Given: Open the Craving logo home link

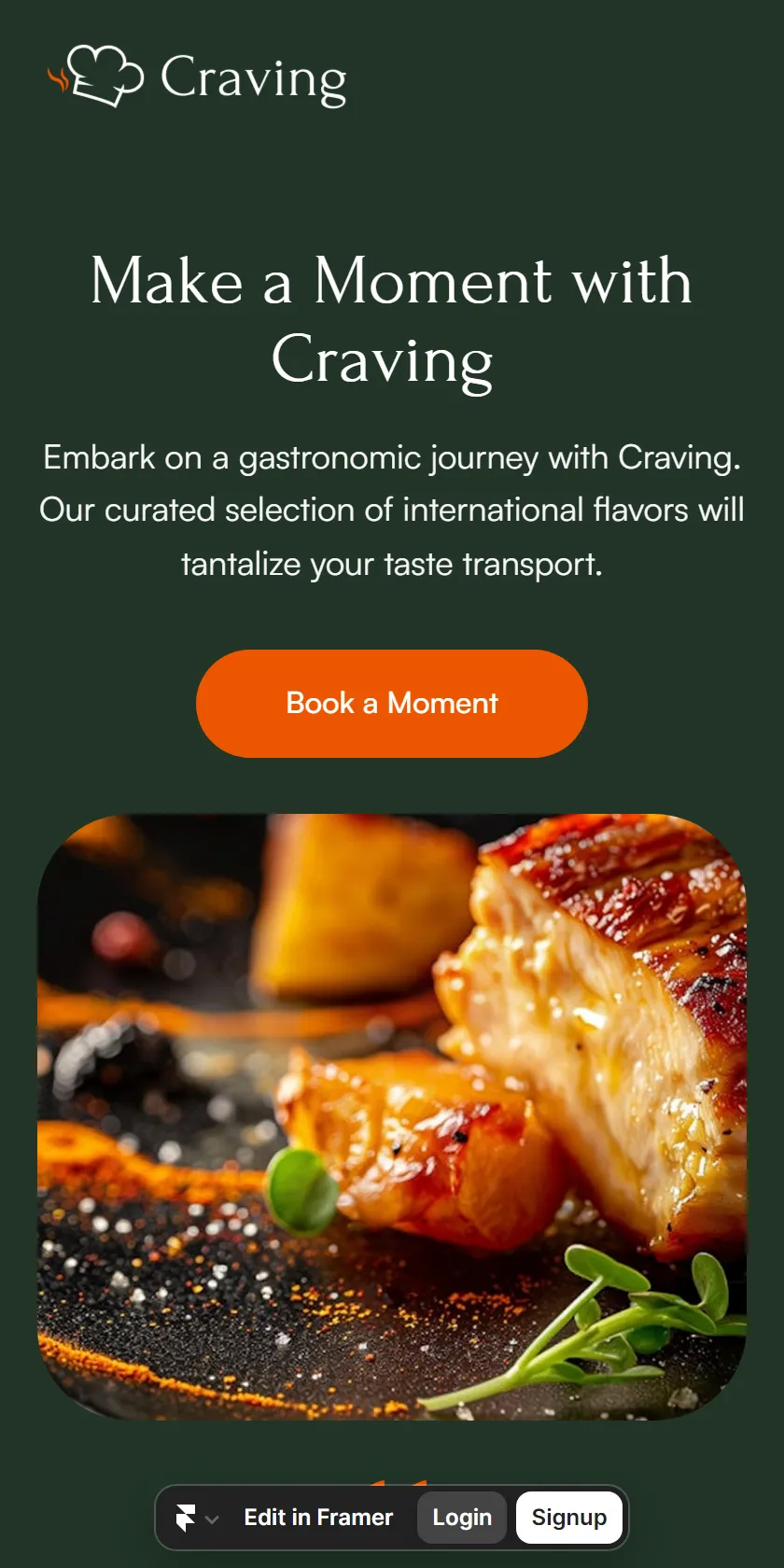Looking at the screenshot, I should coord(197,77).
